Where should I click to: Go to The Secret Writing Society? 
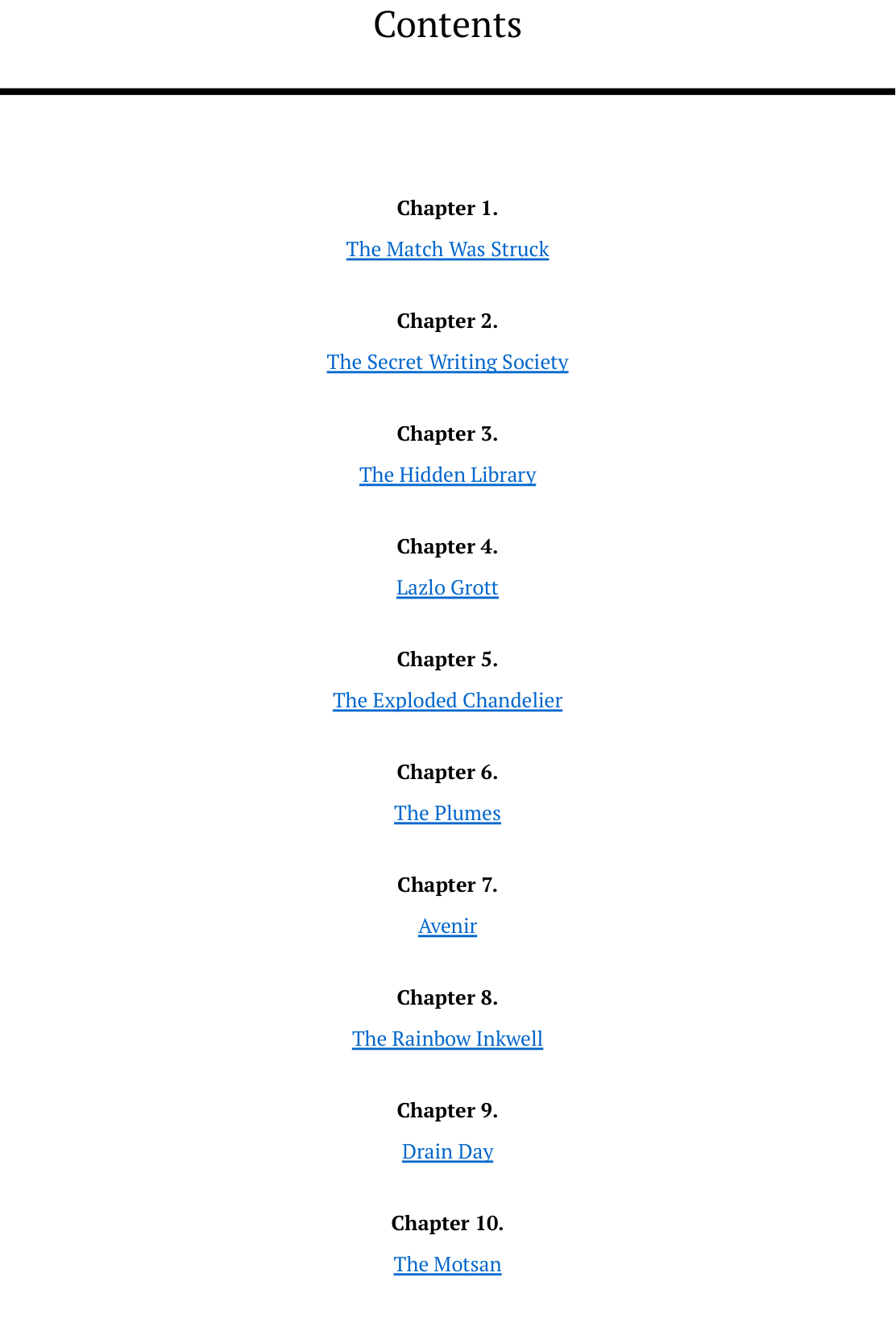click(x=447, y=363)
